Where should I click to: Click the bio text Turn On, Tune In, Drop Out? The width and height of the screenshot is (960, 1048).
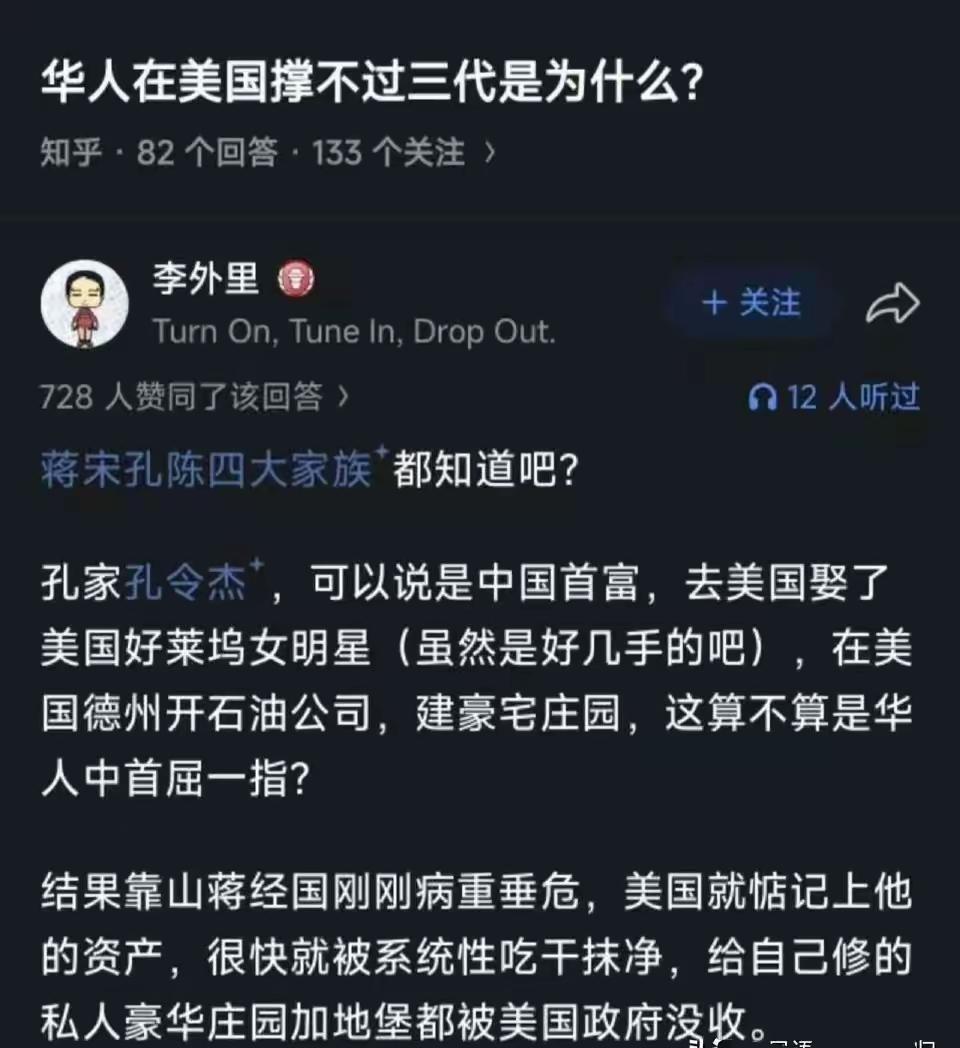point(354,332)
